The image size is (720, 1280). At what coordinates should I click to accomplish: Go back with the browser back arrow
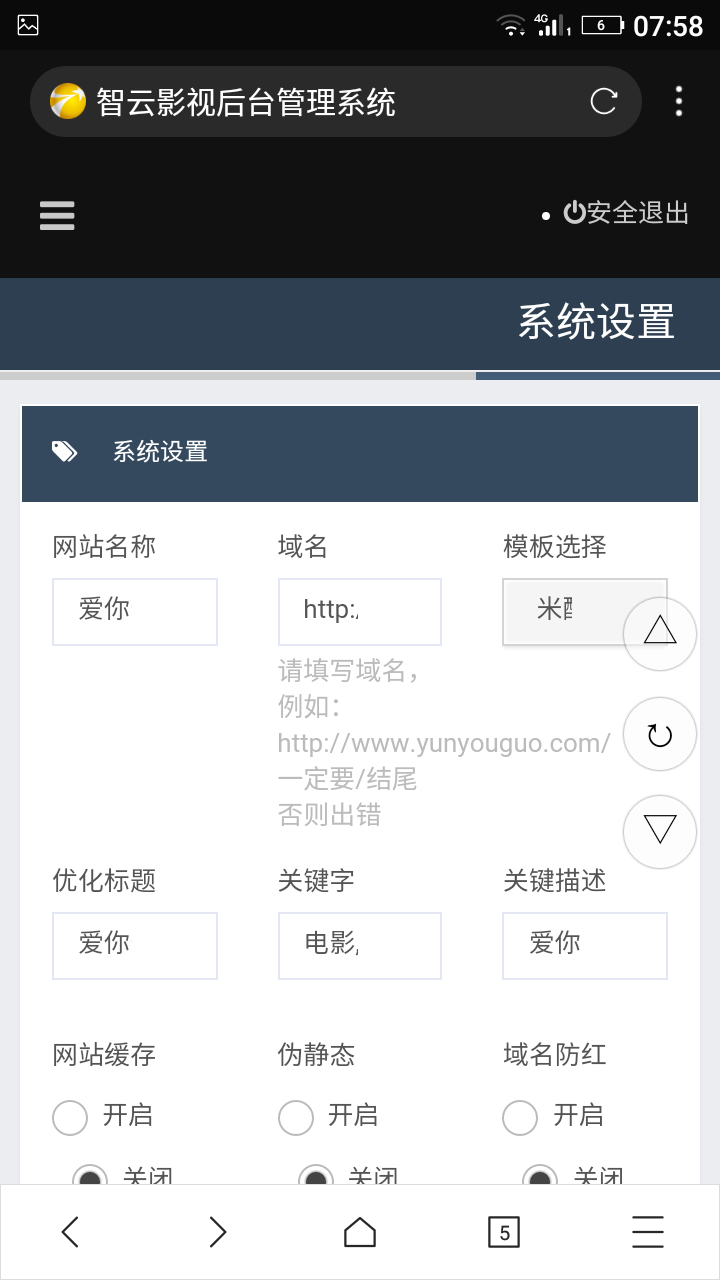70,1232
